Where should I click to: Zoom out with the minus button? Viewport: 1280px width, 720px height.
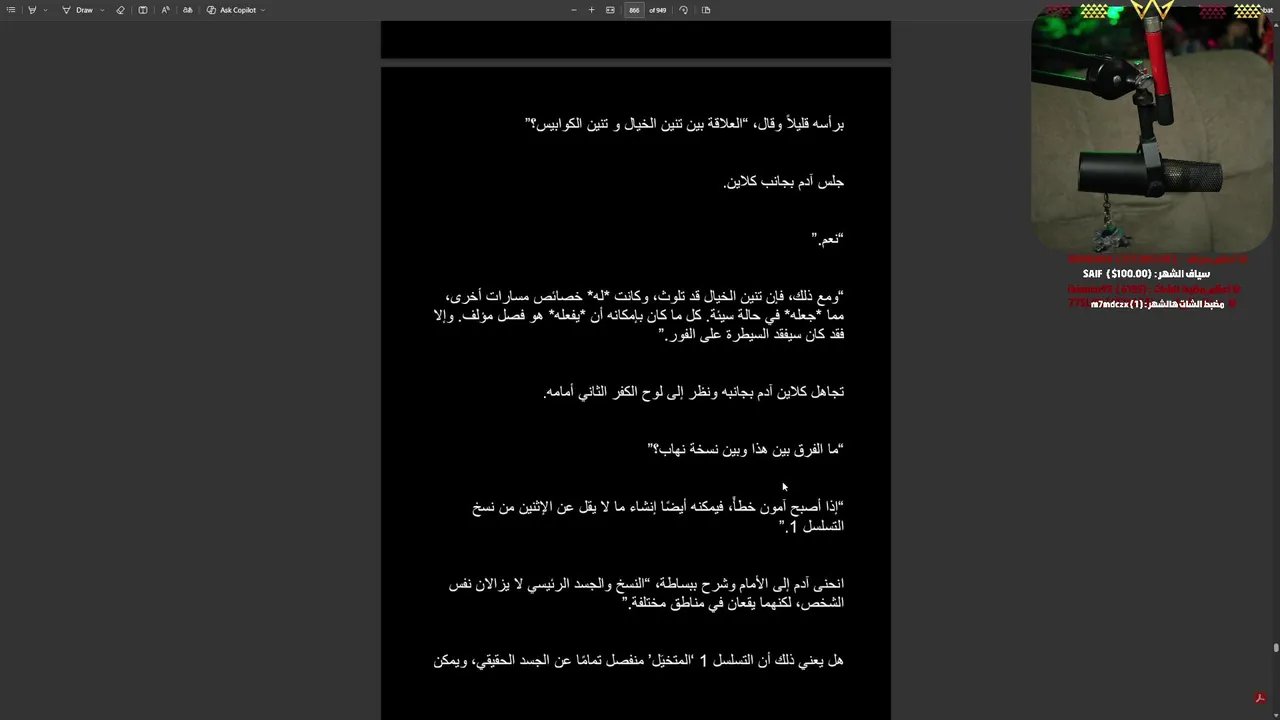[x=573, y=10]
